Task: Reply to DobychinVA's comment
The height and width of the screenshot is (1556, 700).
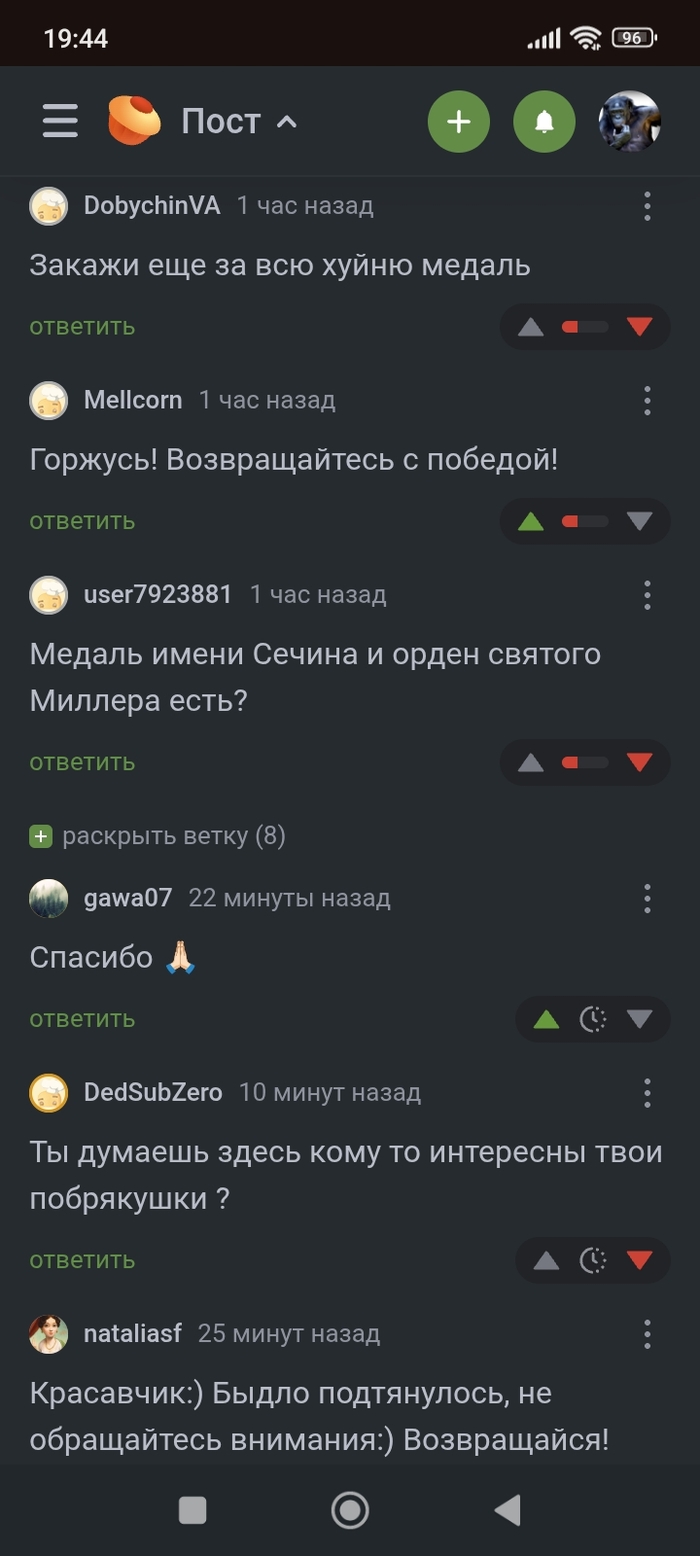Action: pos(82,326)
